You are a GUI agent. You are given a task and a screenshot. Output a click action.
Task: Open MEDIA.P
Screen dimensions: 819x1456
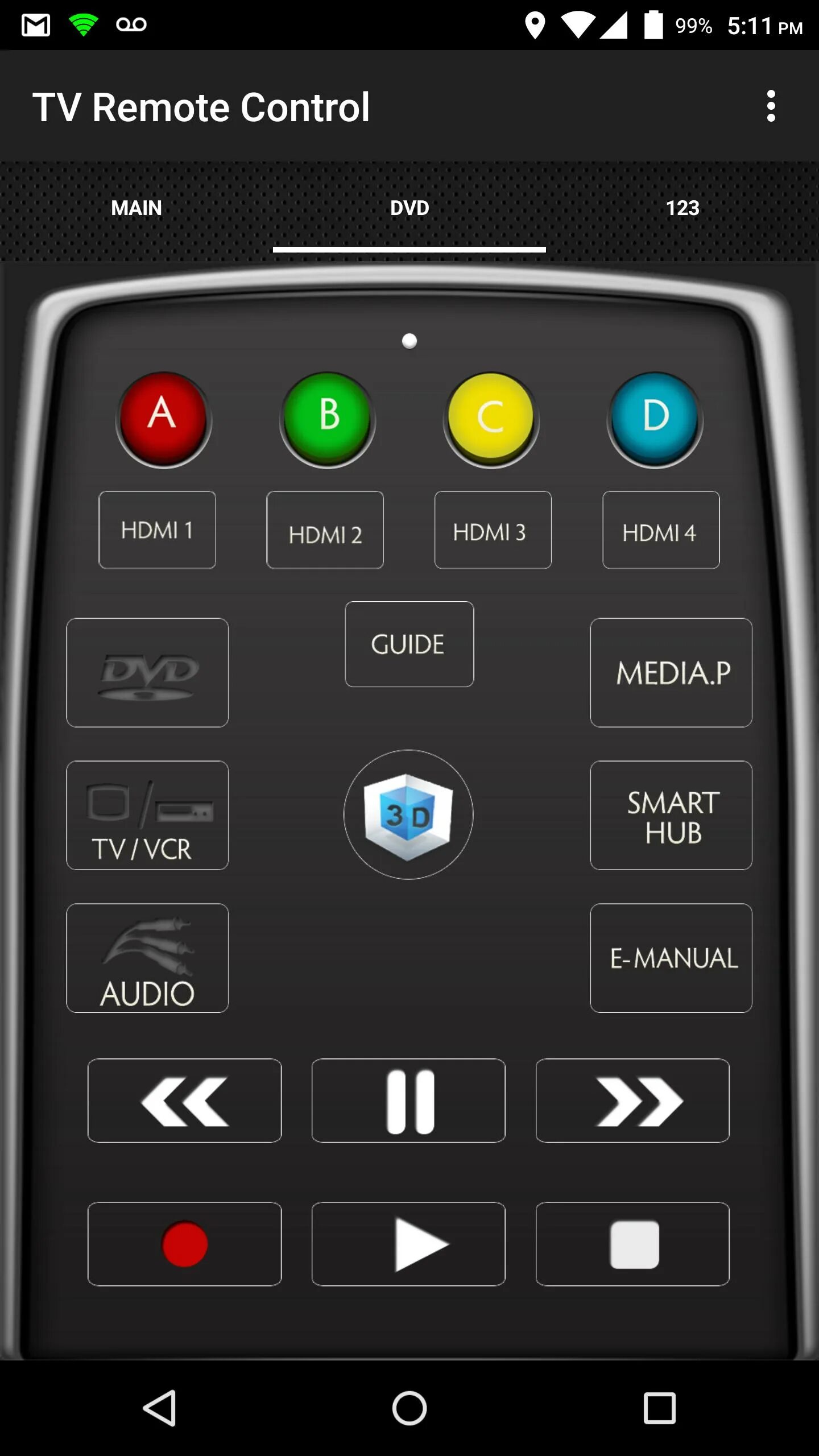pyautogui.click(x=671, y=673)
